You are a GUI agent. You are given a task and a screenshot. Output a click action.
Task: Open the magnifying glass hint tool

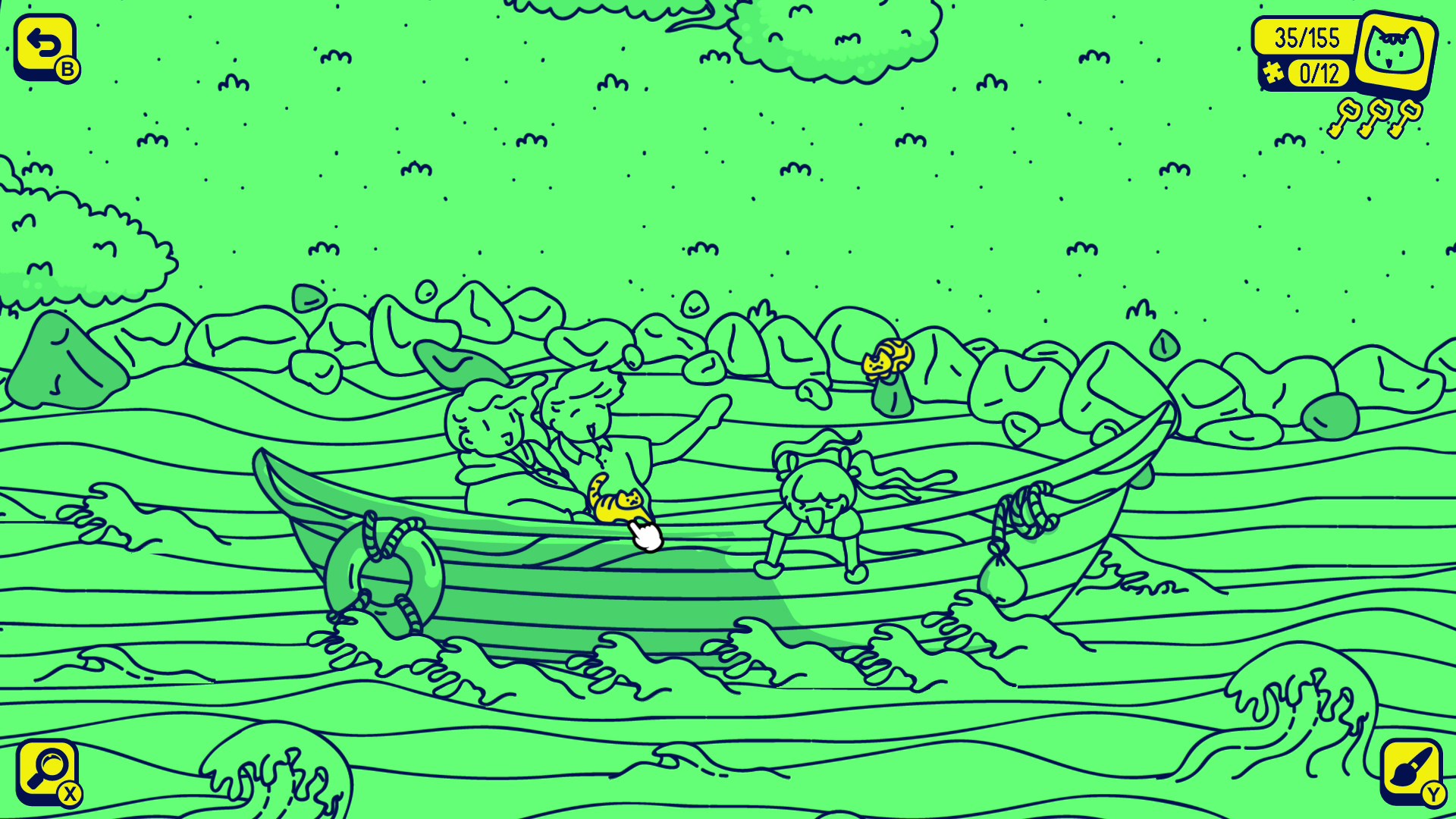[x=47, y=770]
